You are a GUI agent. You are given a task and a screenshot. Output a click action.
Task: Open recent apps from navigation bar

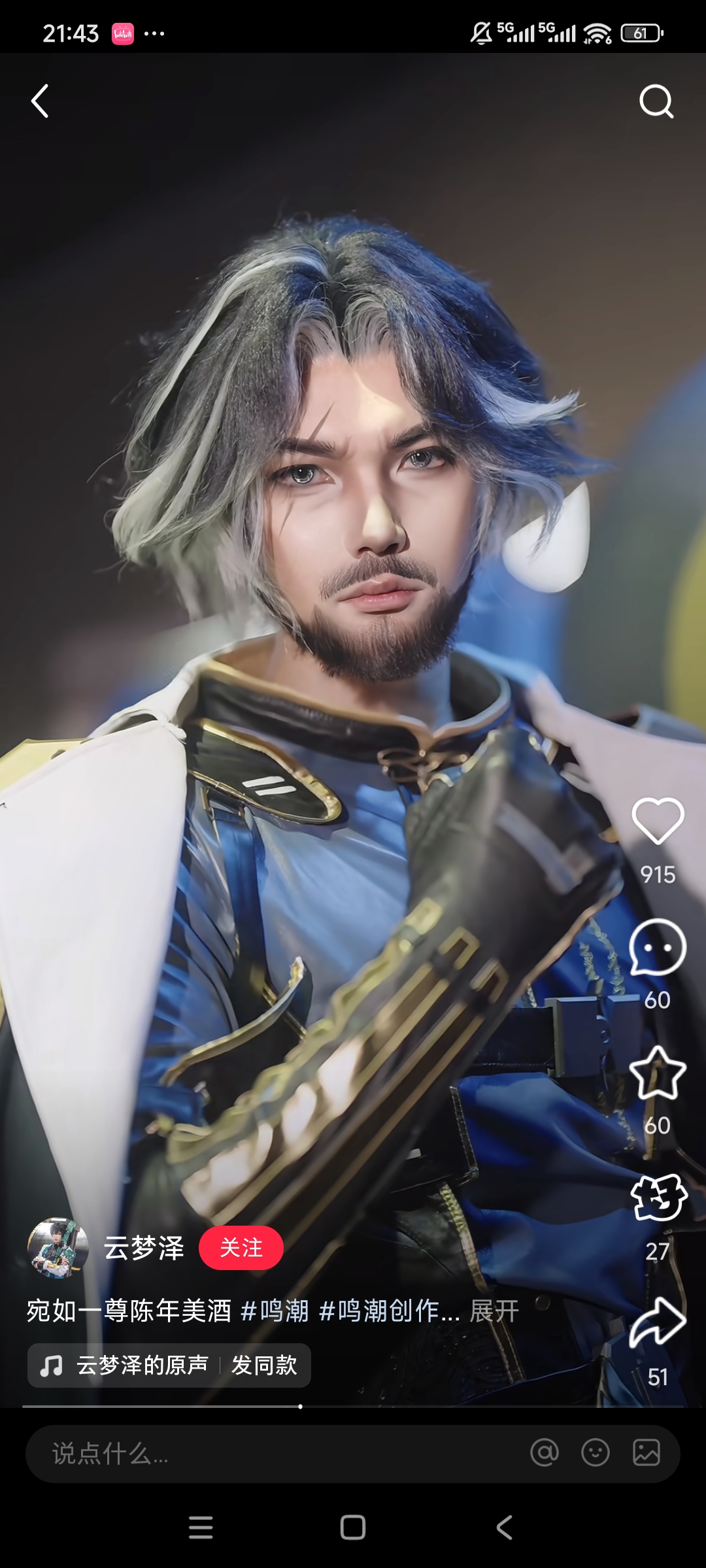201,1527
